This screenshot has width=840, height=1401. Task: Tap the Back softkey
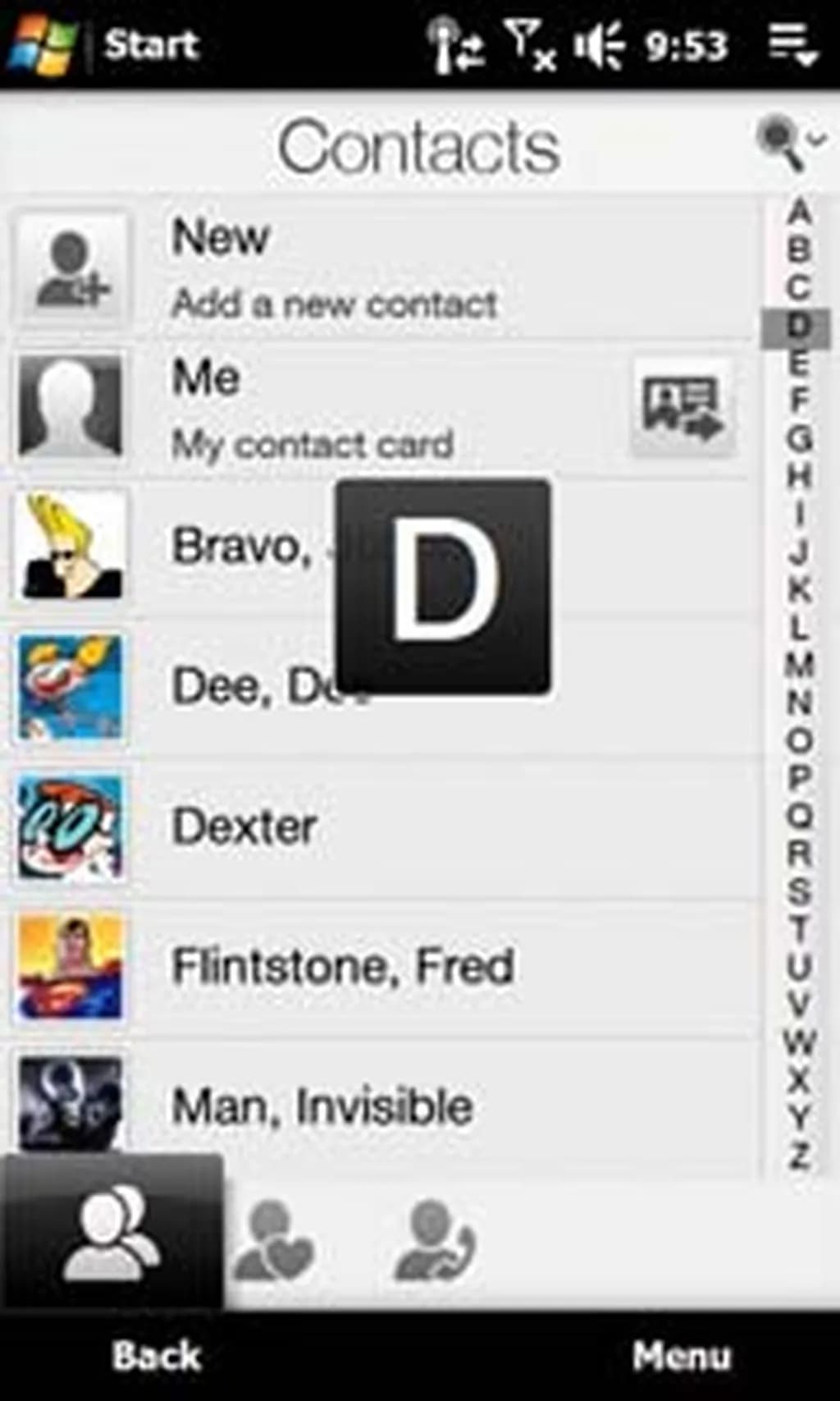pyautogui.click(x=156, y=1356)
